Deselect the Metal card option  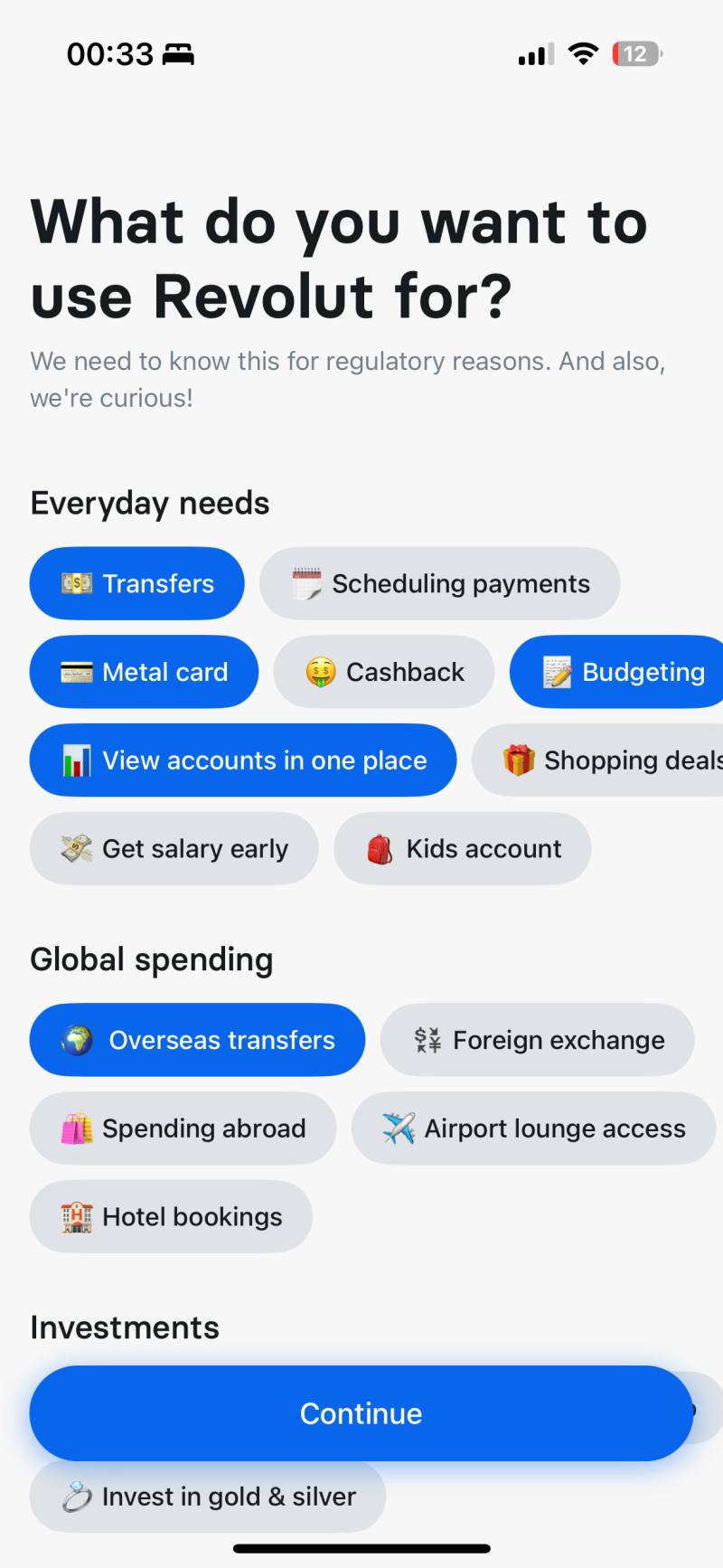pyautogui.click(x=144, y=672)
